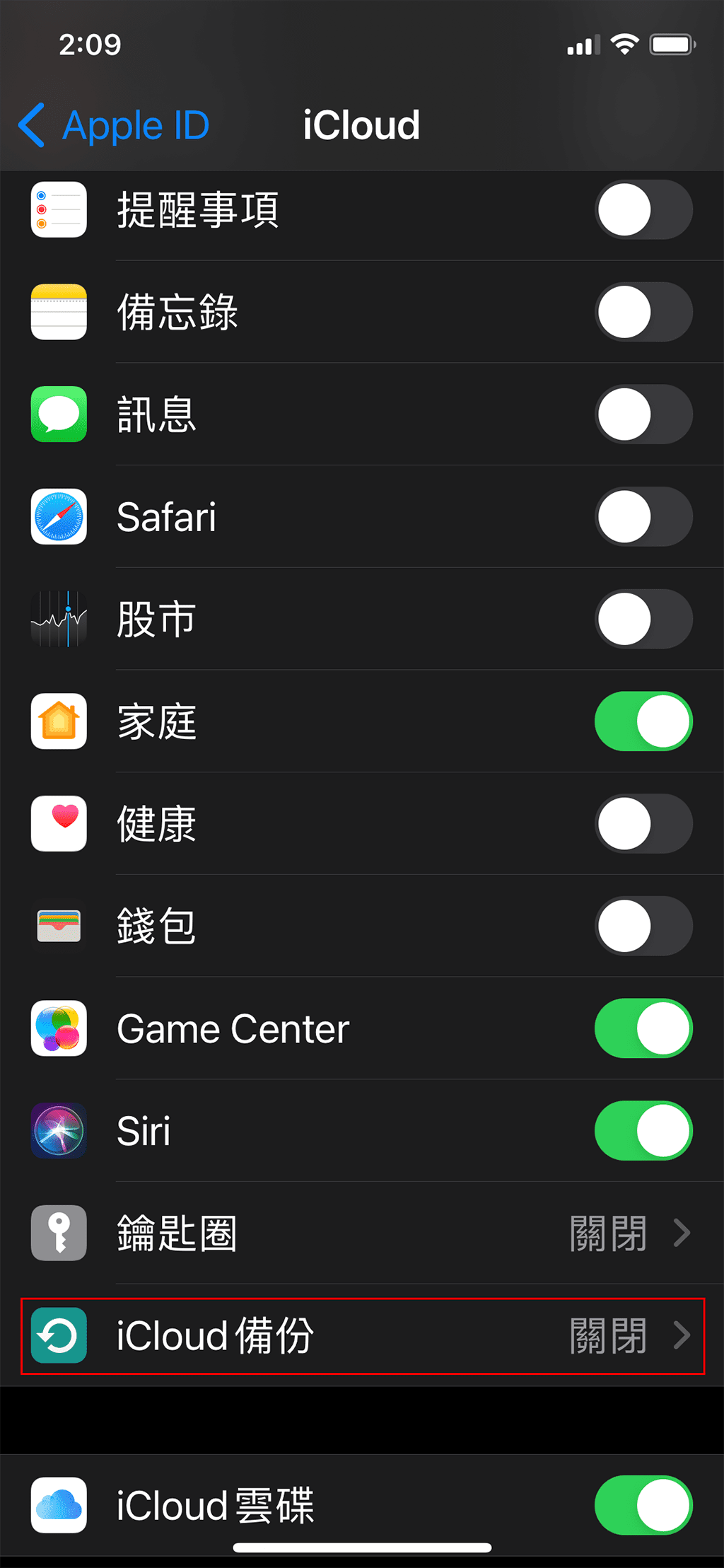Expand the iCloud 備份 settings
Image resolution: width=724 pixels, height=1568 pixels.
362,1336
